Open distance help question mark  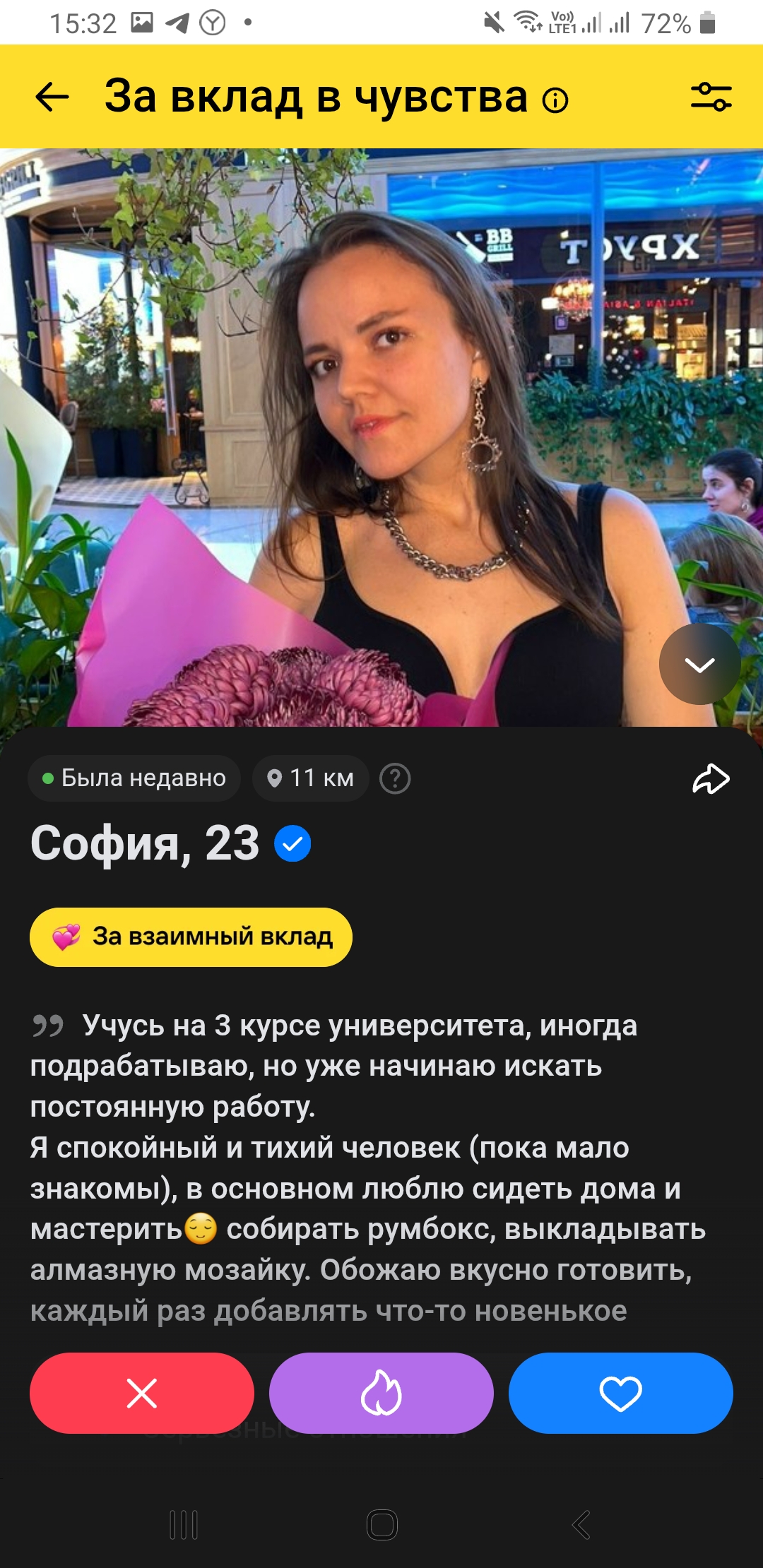[x=395, y=779]
